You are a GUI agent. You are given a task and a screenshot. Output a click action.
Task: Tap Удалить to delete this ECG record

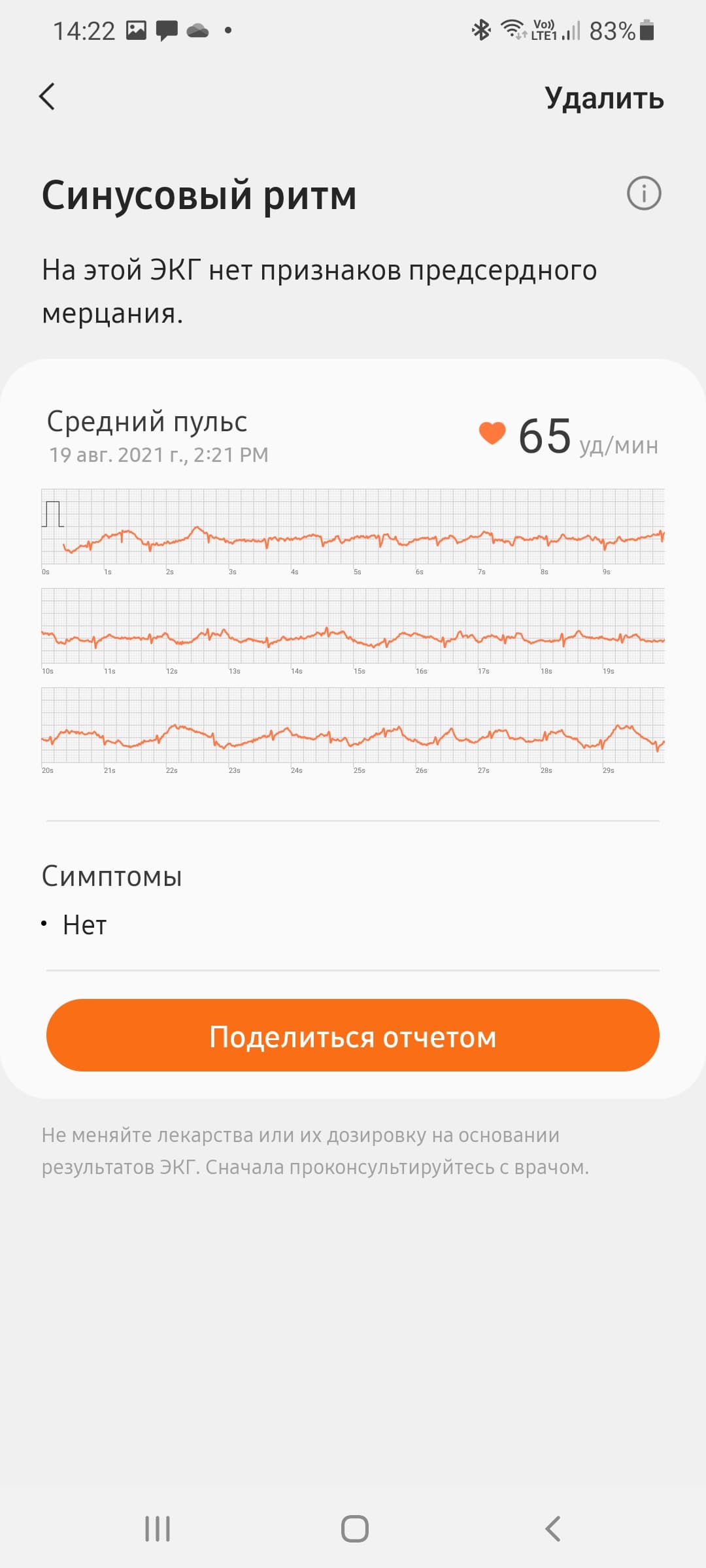coord(604,99)
